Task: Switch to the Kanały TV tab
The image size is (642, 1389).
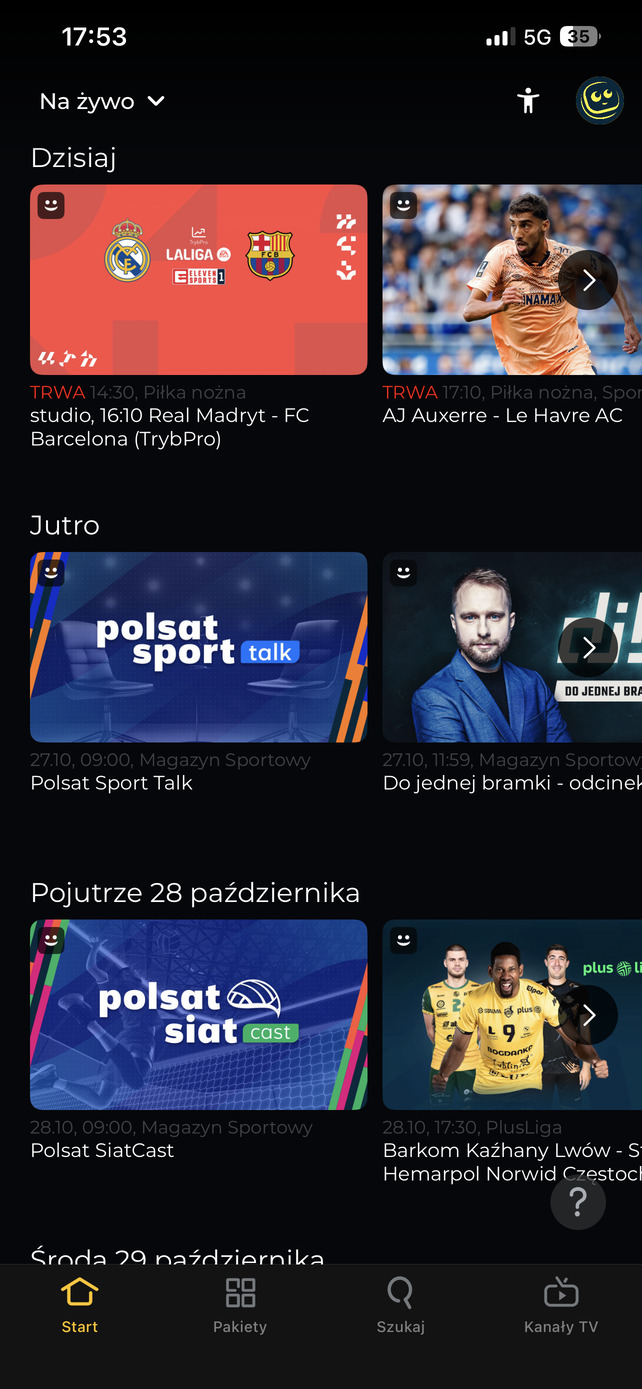Action: click(561, 1306)
